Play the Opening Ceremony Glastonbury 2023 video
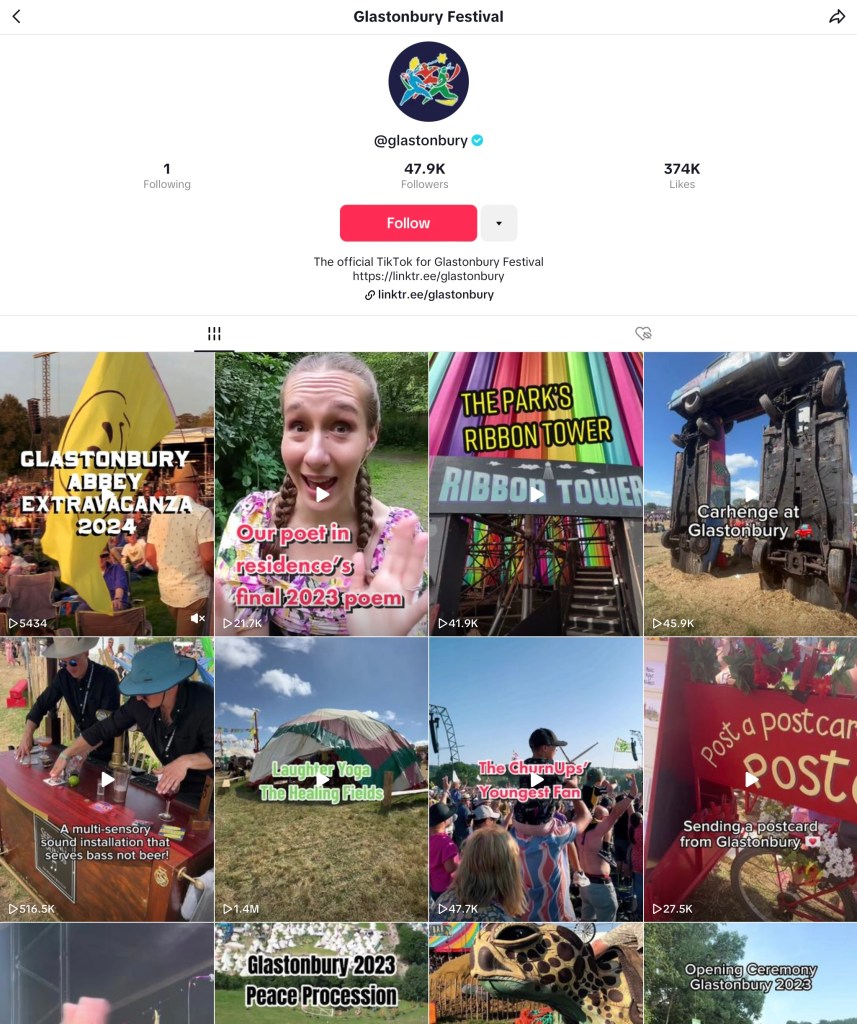The height and width of the screenshot is (1024, 857). (x=750, y=975)
